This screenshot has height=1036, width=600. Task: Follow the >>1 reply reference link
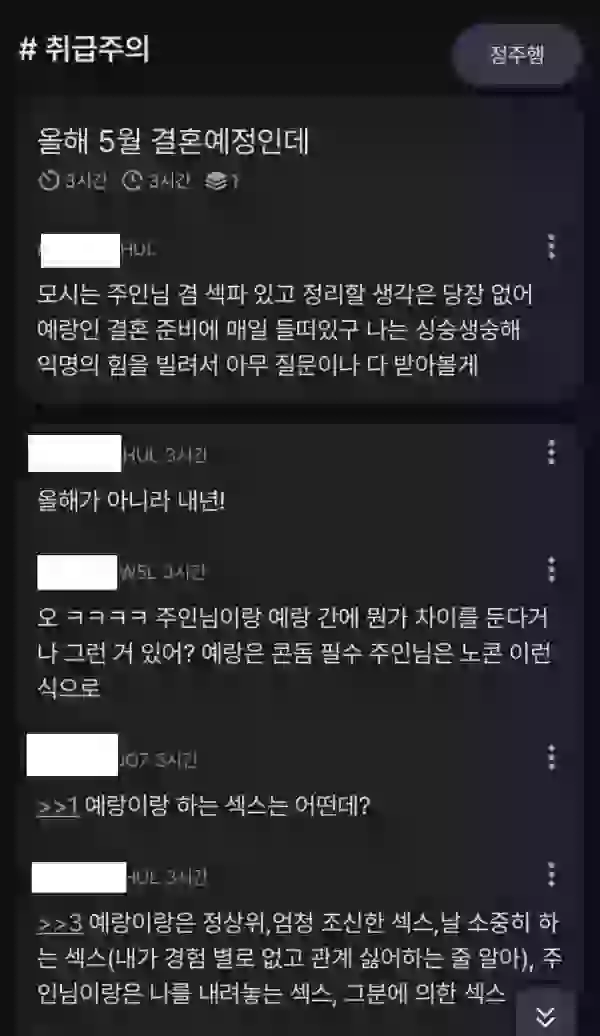click(x=58, y=805)
